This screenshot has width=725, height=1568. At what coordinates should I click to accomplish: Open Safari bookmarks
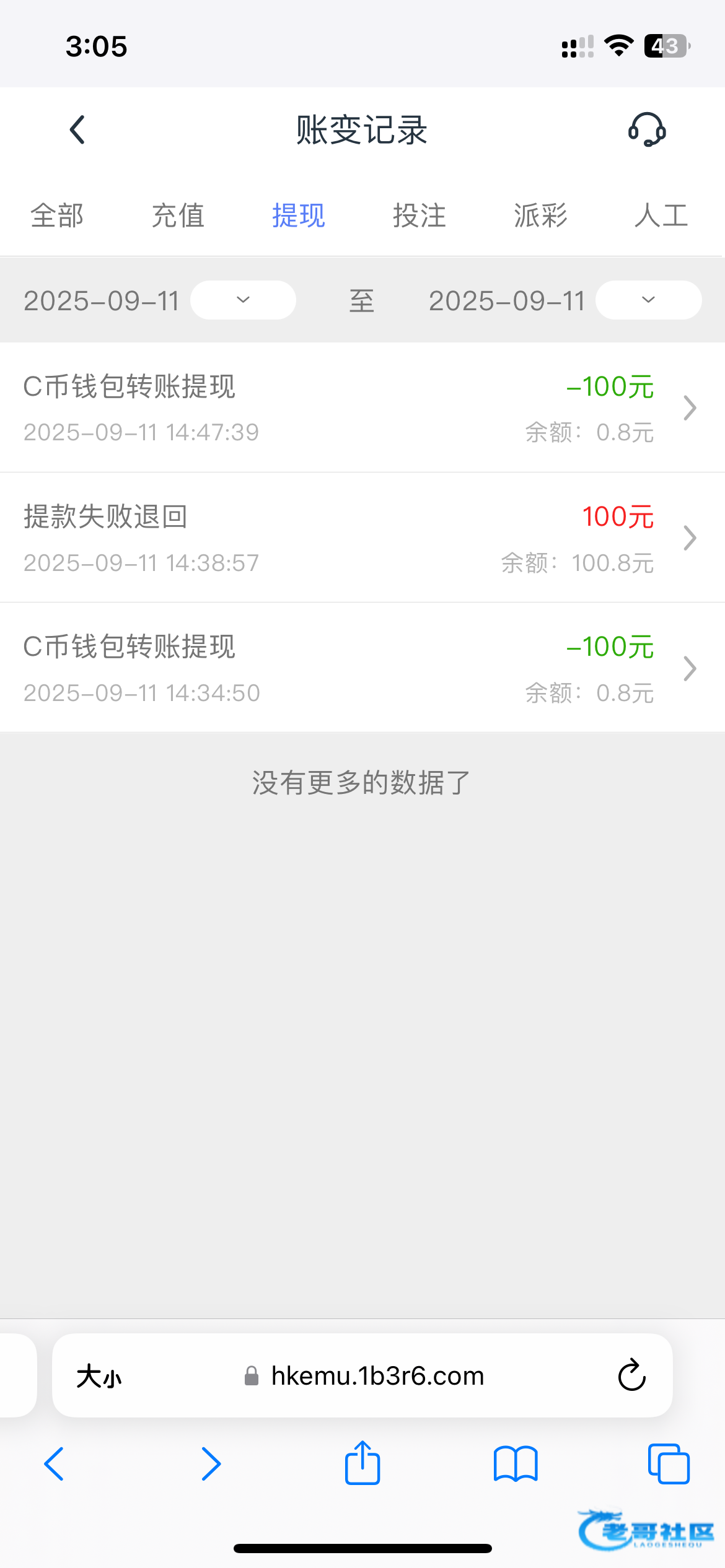tap(516, 1464)
